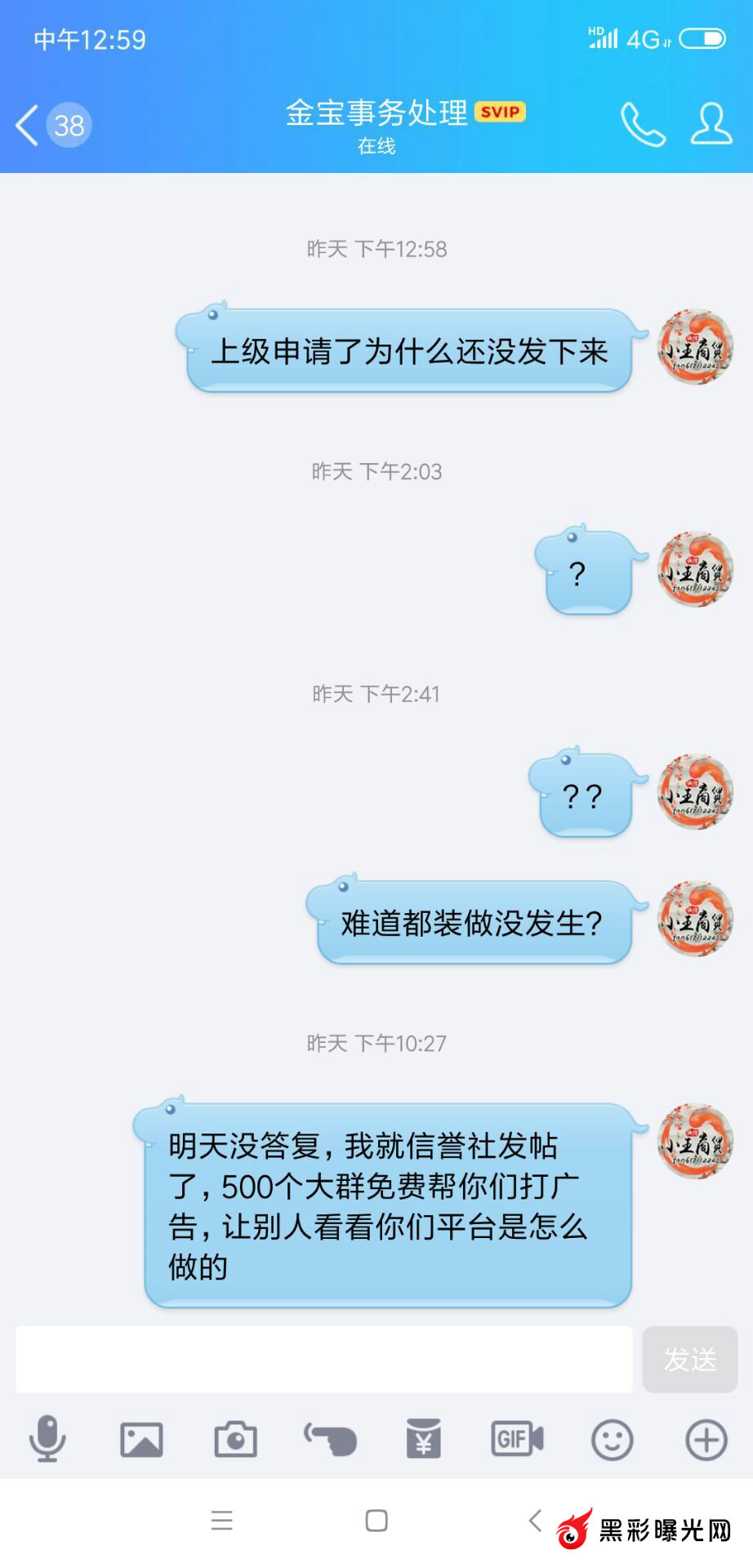
Task: Open the red packet option
Action: click(423, 1438)
